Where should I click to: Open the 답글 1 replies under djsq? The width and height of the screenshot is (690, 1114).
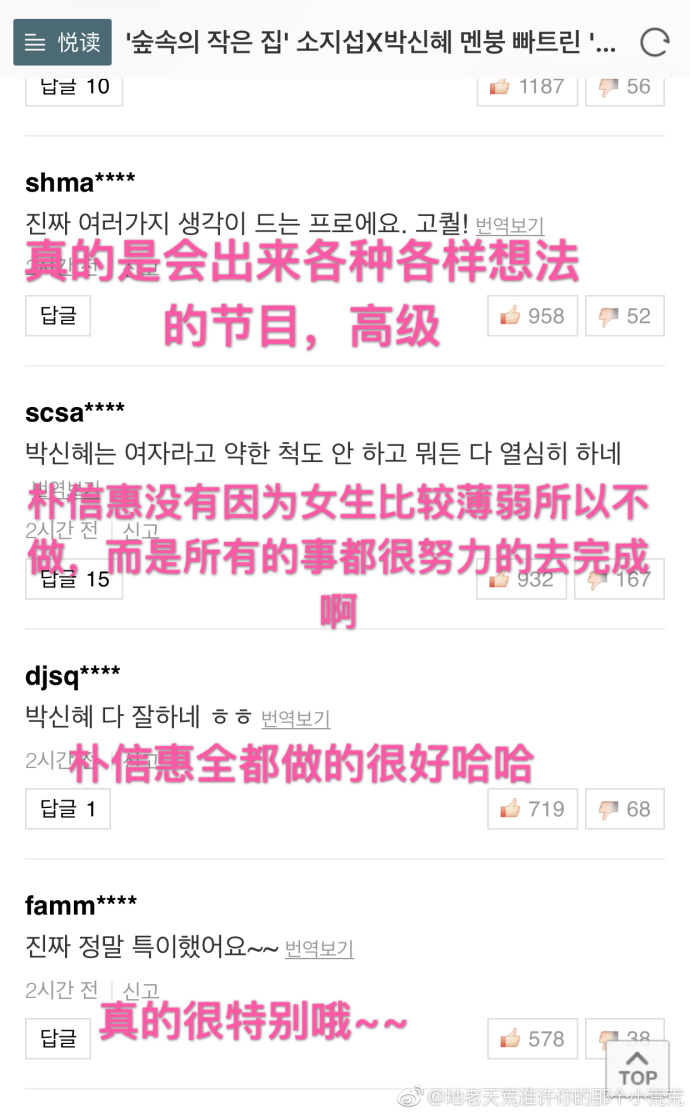68,809
